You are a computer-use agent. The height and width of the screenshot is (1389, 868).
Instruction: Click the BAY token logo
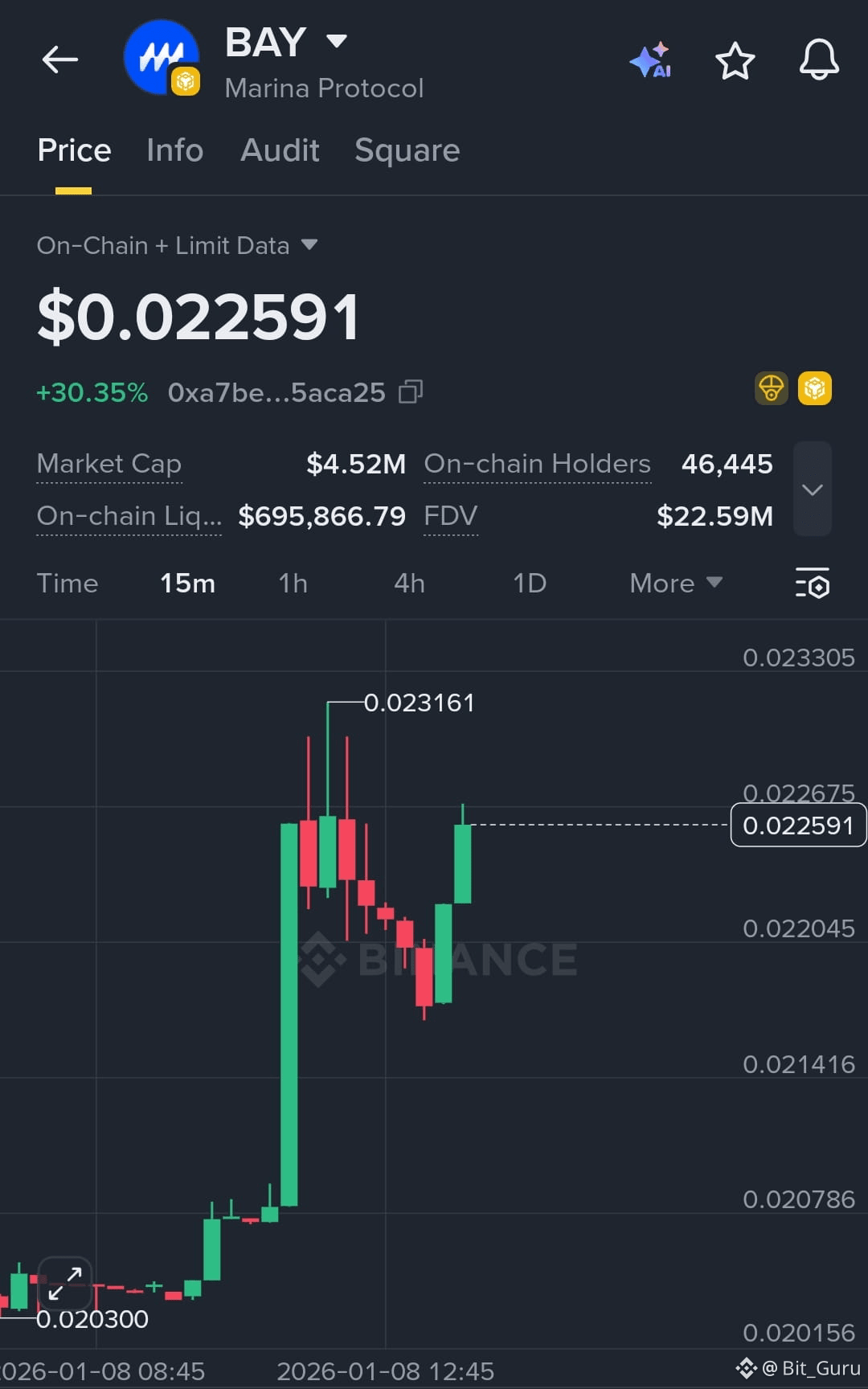coord(162,58)
